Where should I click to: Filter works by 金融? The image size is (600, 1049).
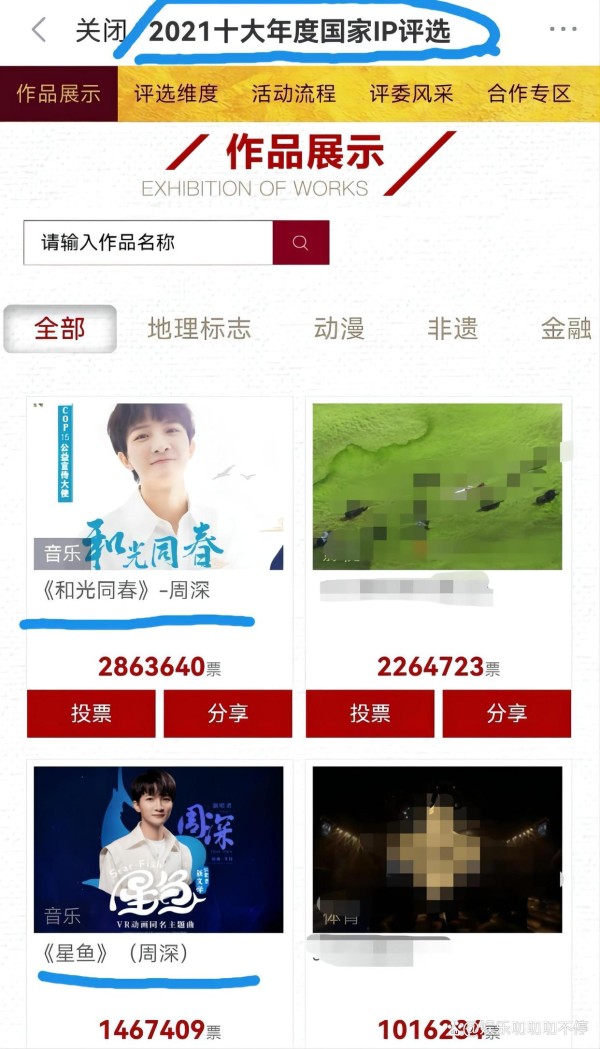coord(566,329)
